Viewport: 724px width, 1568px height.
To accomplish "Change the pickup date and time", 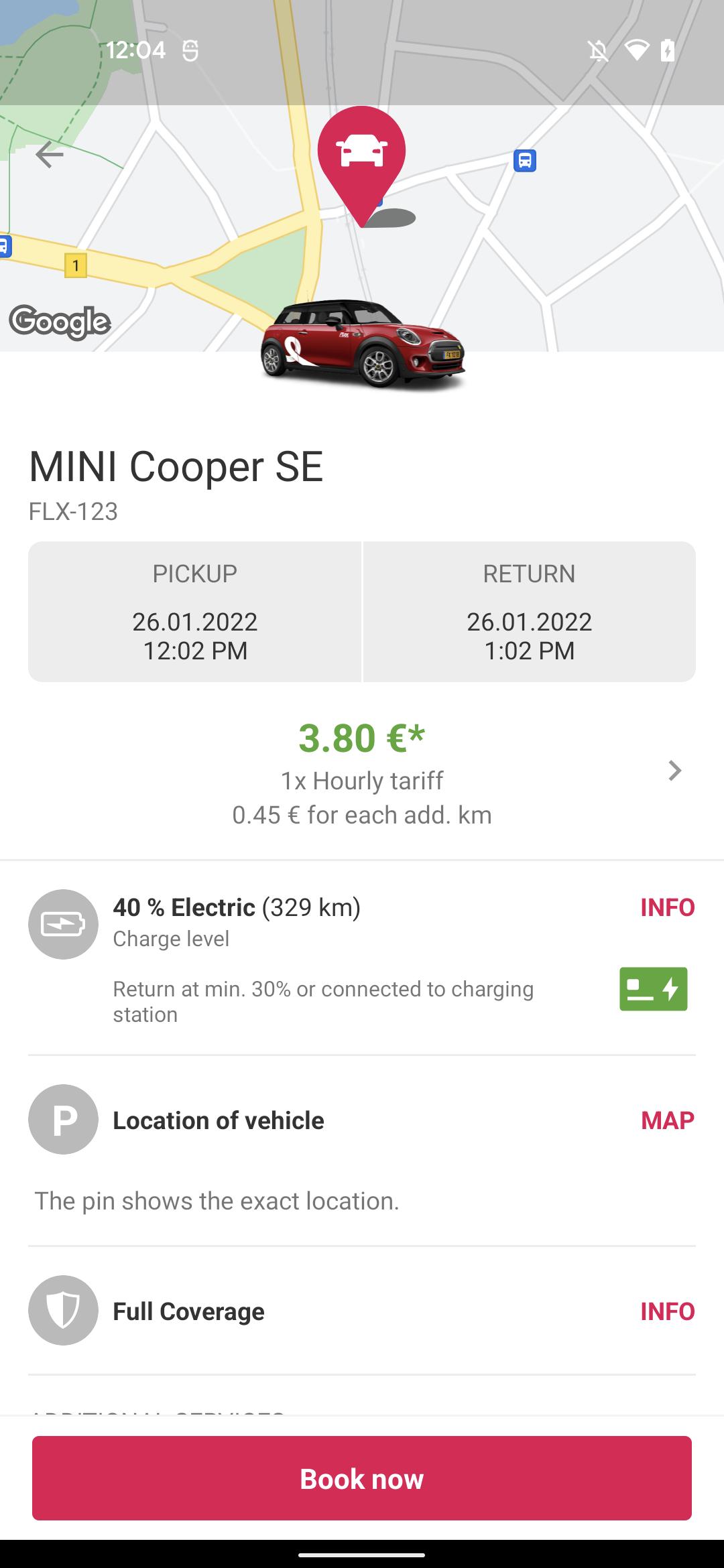I will [x=194, y=612].
